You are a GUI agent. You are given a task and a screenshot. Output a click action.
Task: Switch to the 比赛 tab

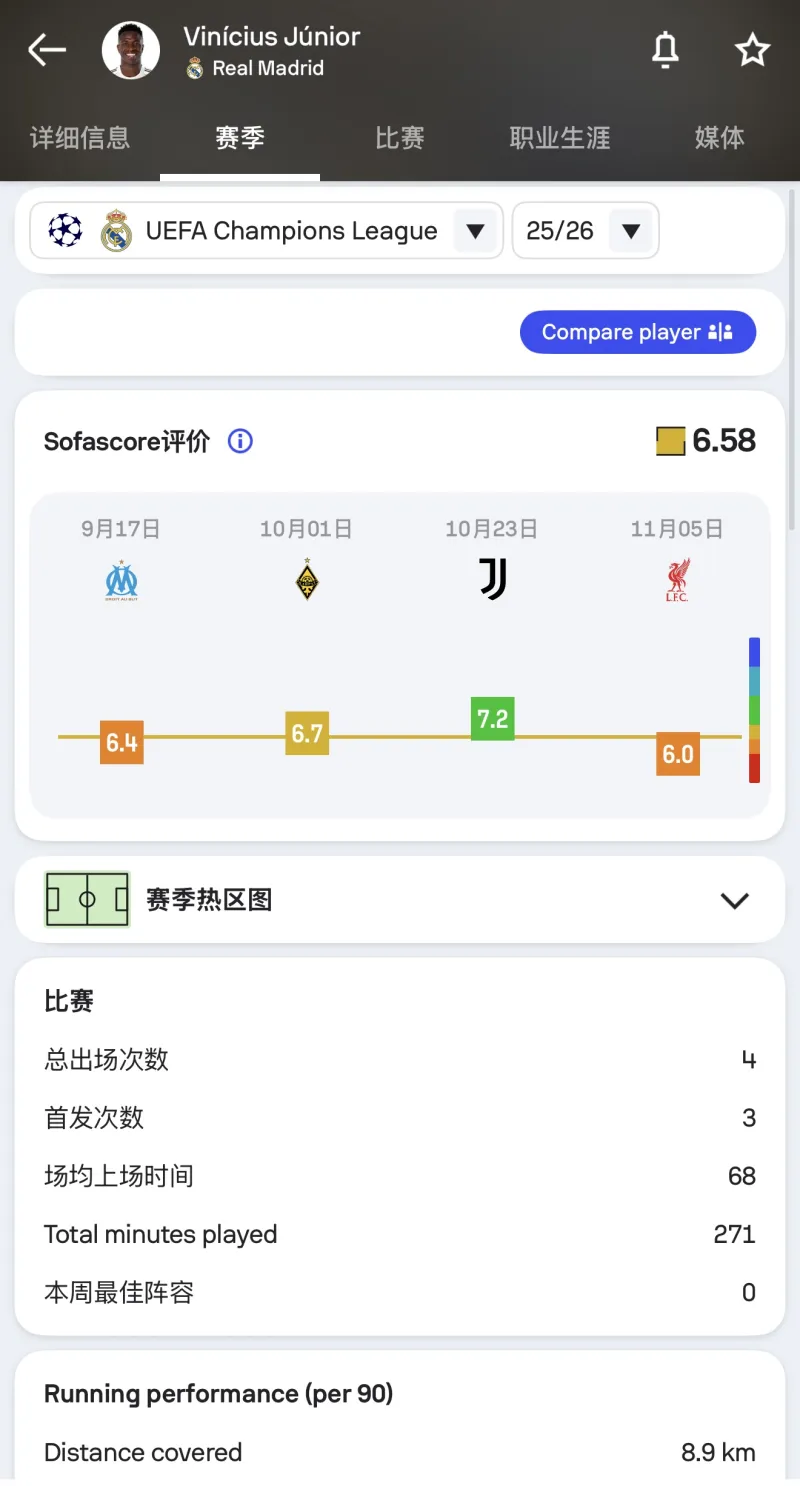coord(400,138)
